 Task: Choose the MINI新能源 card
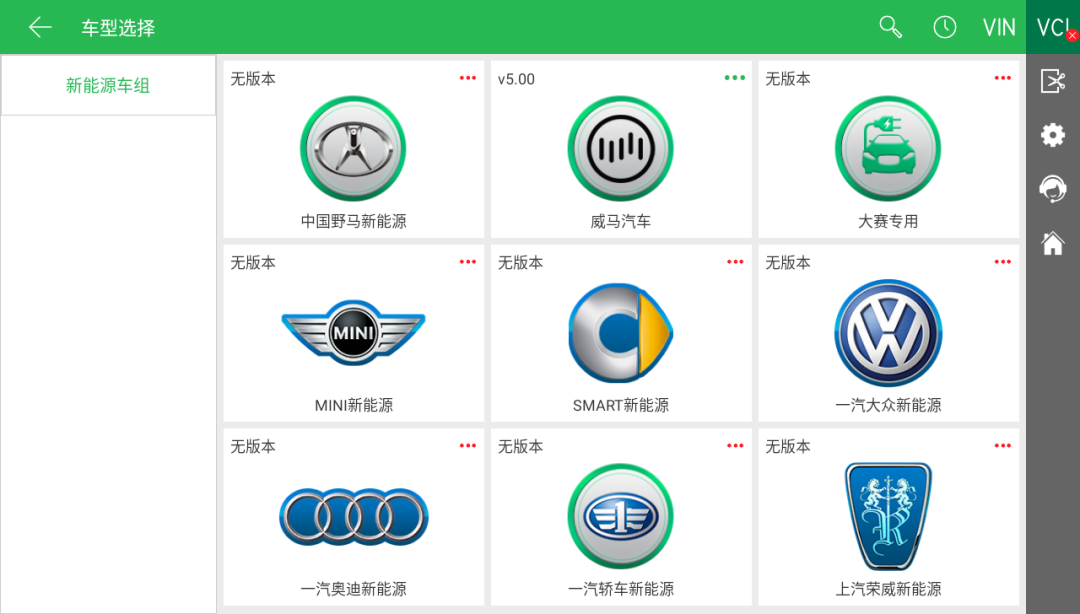tap(353, 334)
